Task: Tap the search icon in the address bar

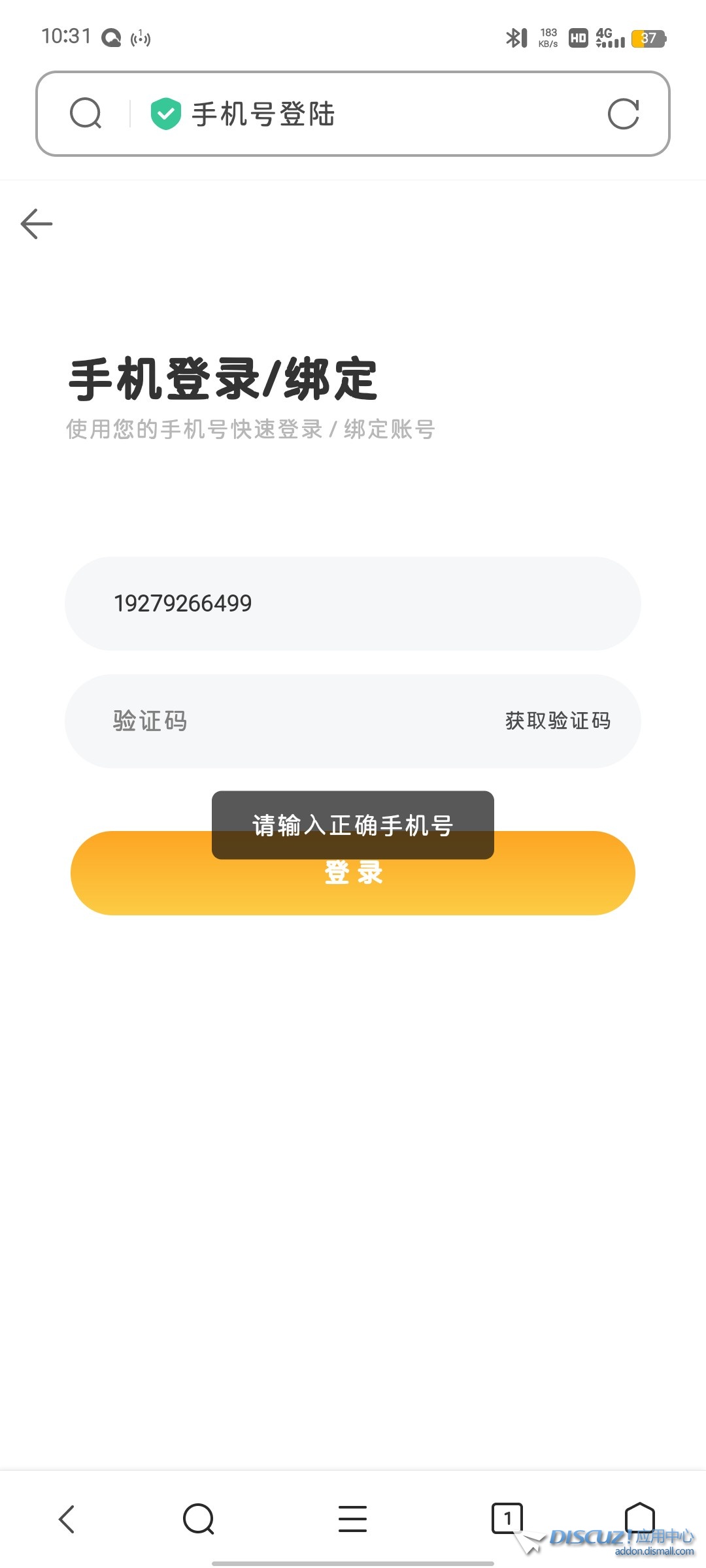Action: tap(86, 114)
